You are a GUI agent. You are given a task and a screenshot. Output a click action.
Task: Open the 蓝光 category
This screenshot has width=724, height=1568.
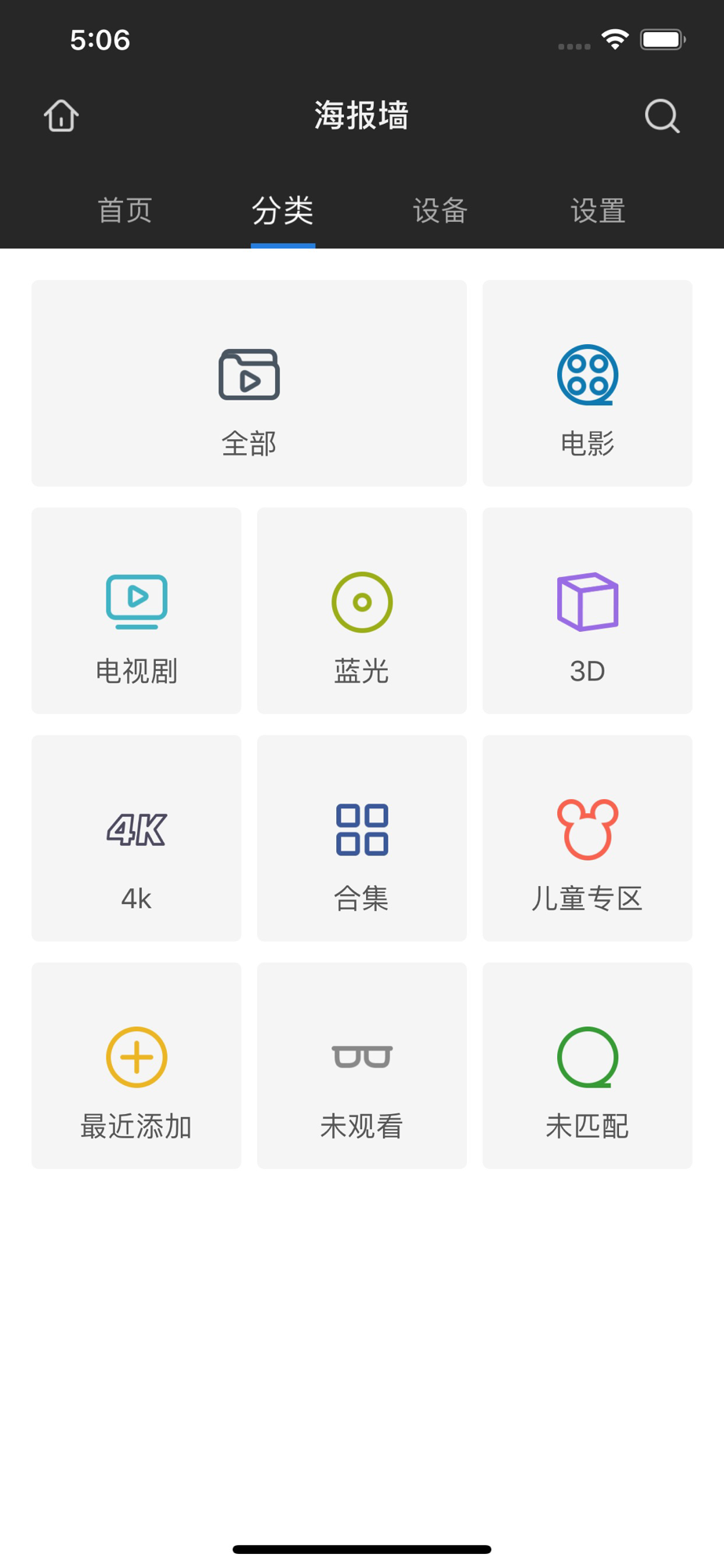[362, 611]
